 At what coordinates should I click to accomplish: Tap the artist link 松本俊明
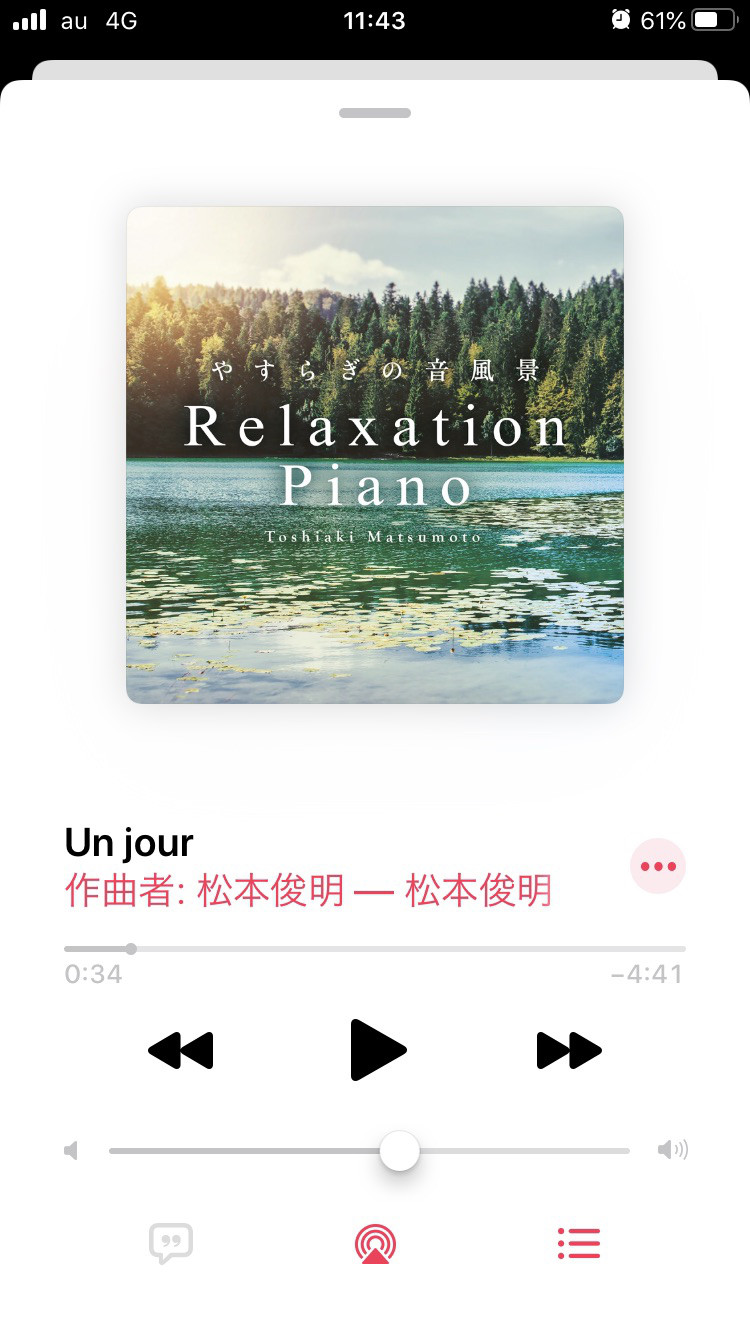(x=478, y=890)
